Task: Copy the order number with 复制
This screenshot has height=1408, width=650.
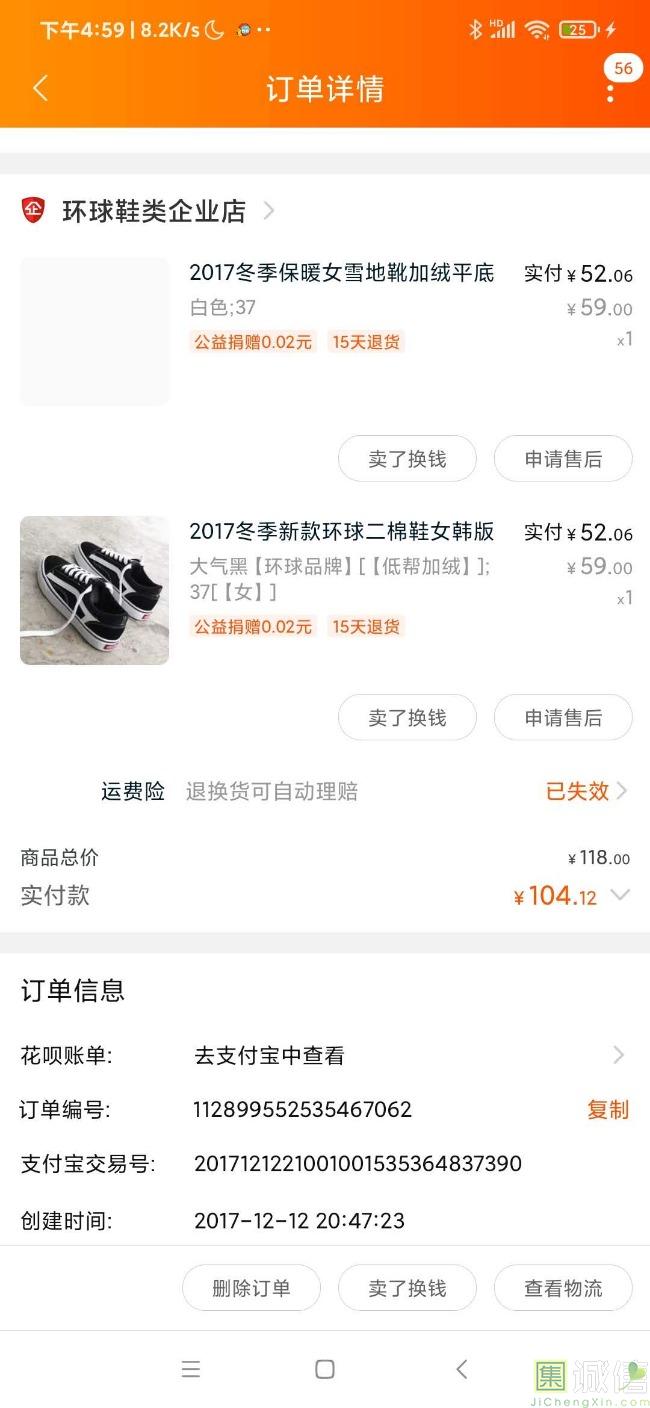Action: [608, 1109]
